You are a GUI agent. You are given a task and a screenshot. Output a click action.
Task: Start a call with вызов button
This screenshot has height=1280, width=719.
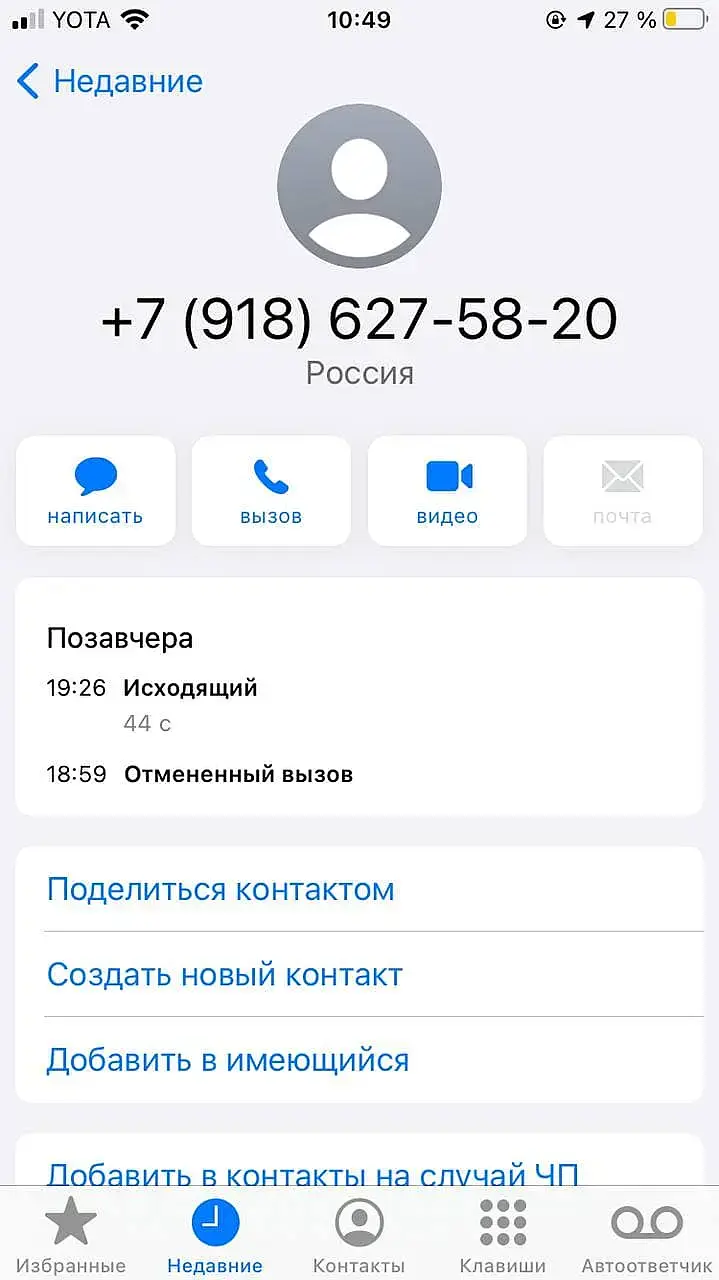pyautogui.click(x=271, y=490)
